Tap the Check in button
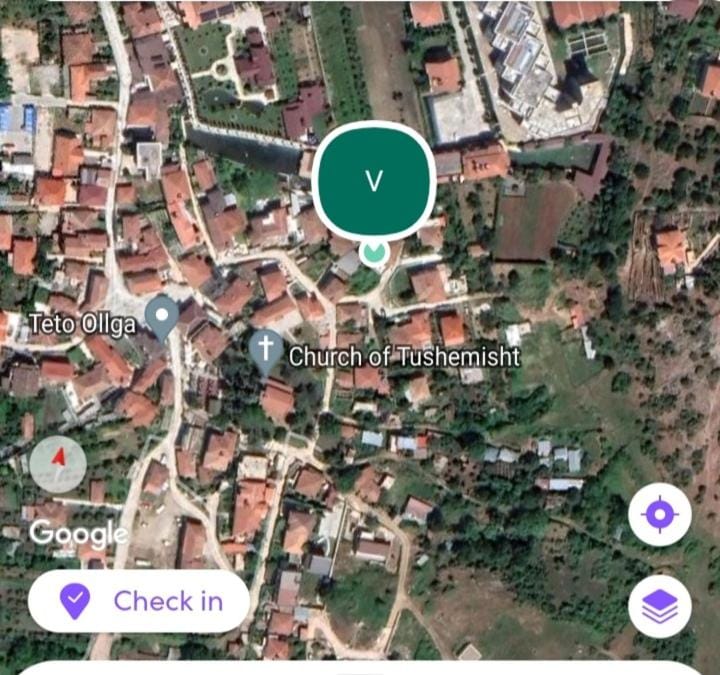The height and width of the screenshot is (675, 720). coord(139,601)
